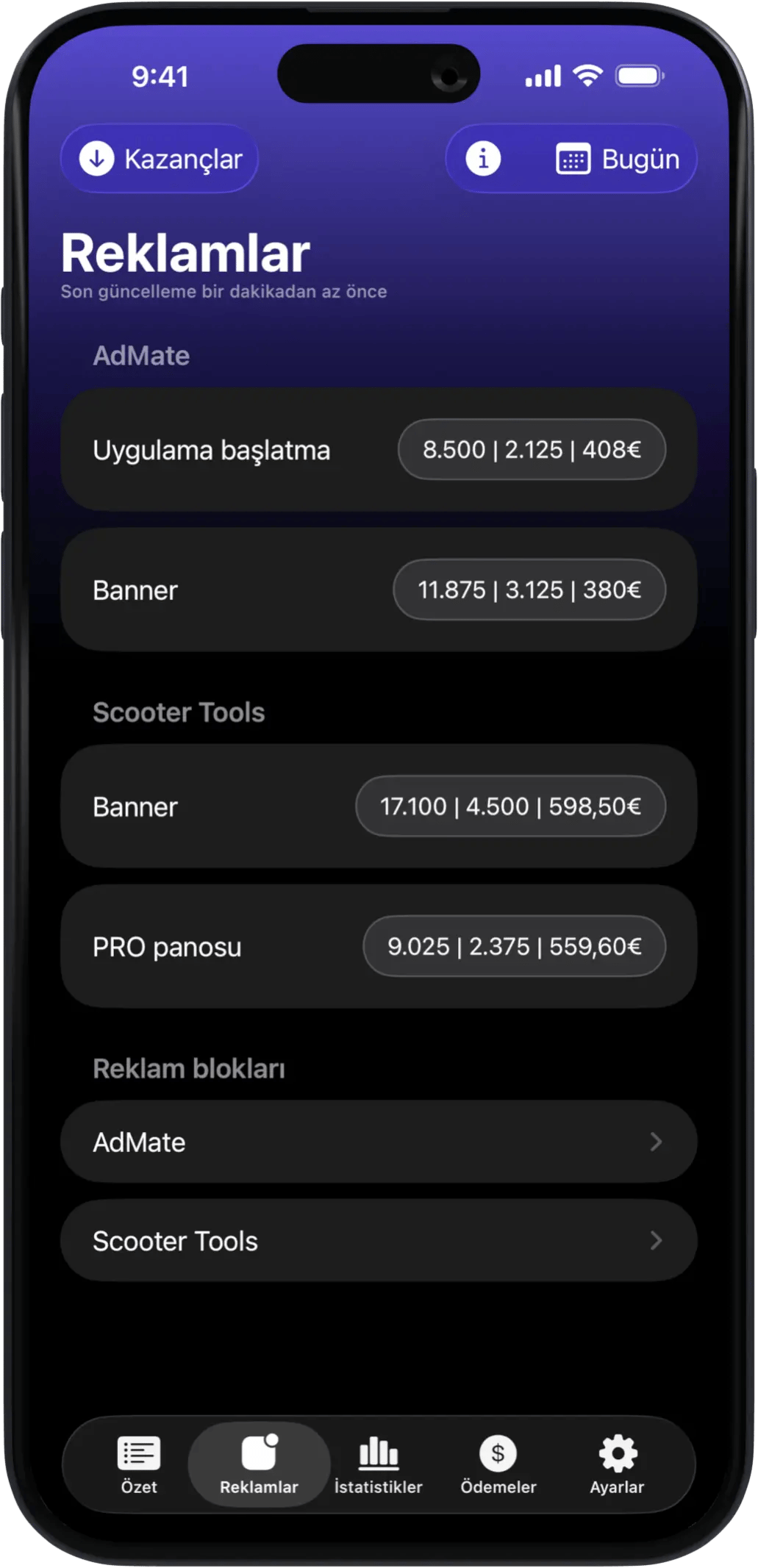Open the Banner row under Scooter Tools
Image resolution: width=758 pixels, height=1568 pixels.
click(378, 806)
